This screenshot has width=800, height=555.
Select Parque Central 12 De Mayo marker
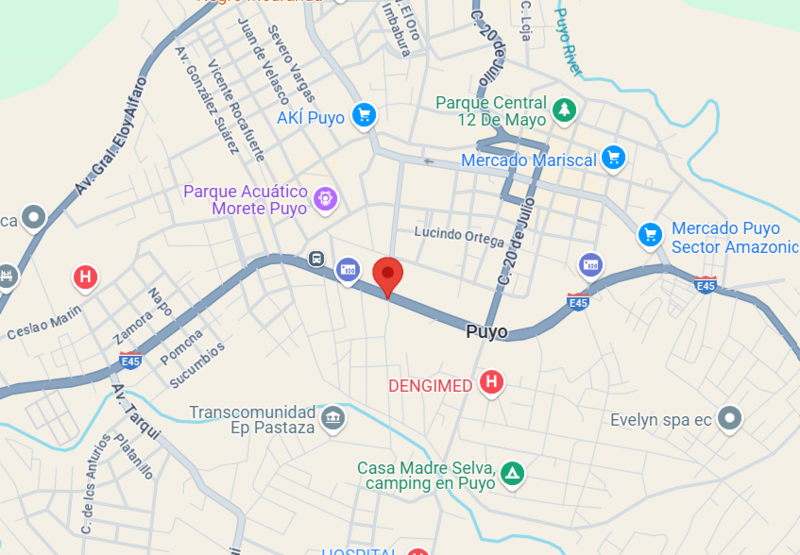coord(566,108)
